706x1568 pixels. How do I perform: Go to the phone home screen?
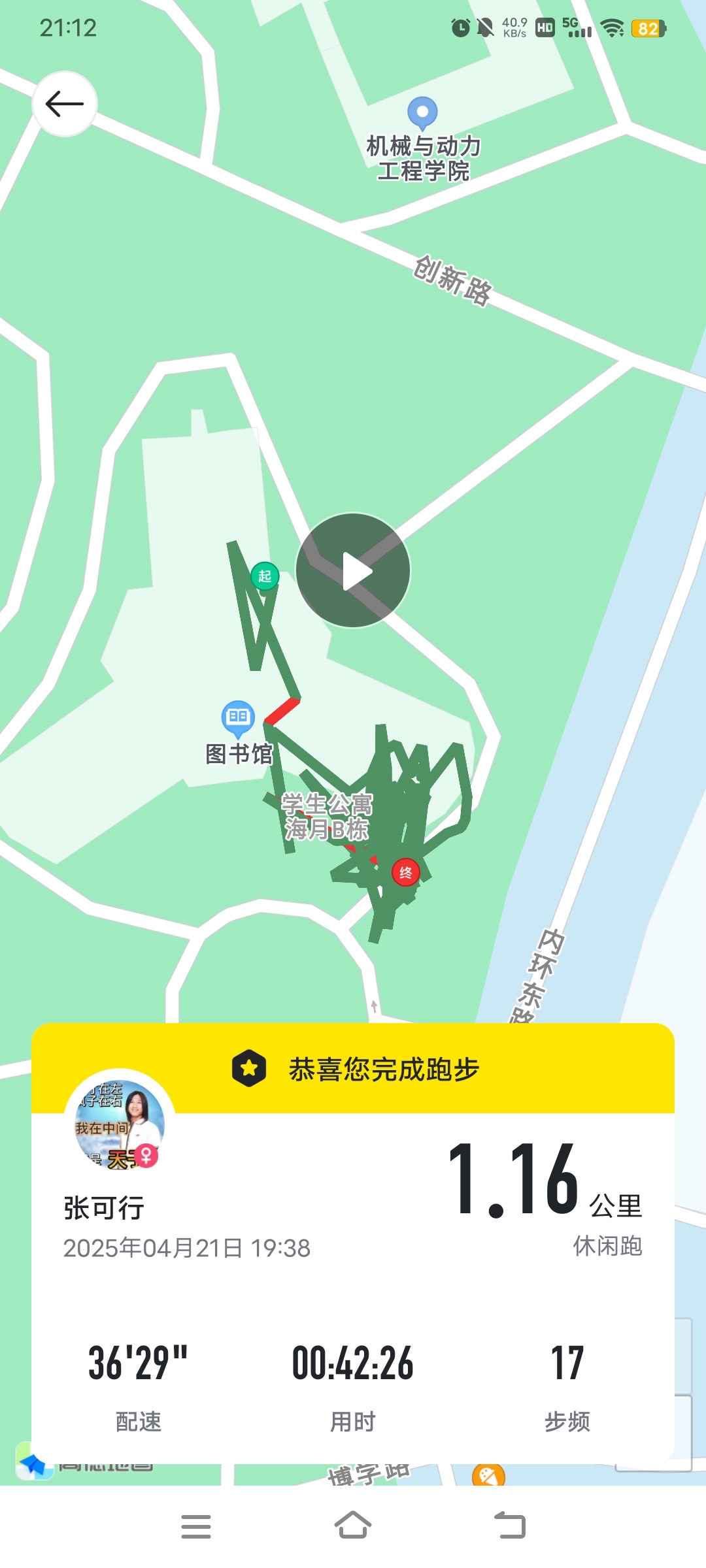353,1526
